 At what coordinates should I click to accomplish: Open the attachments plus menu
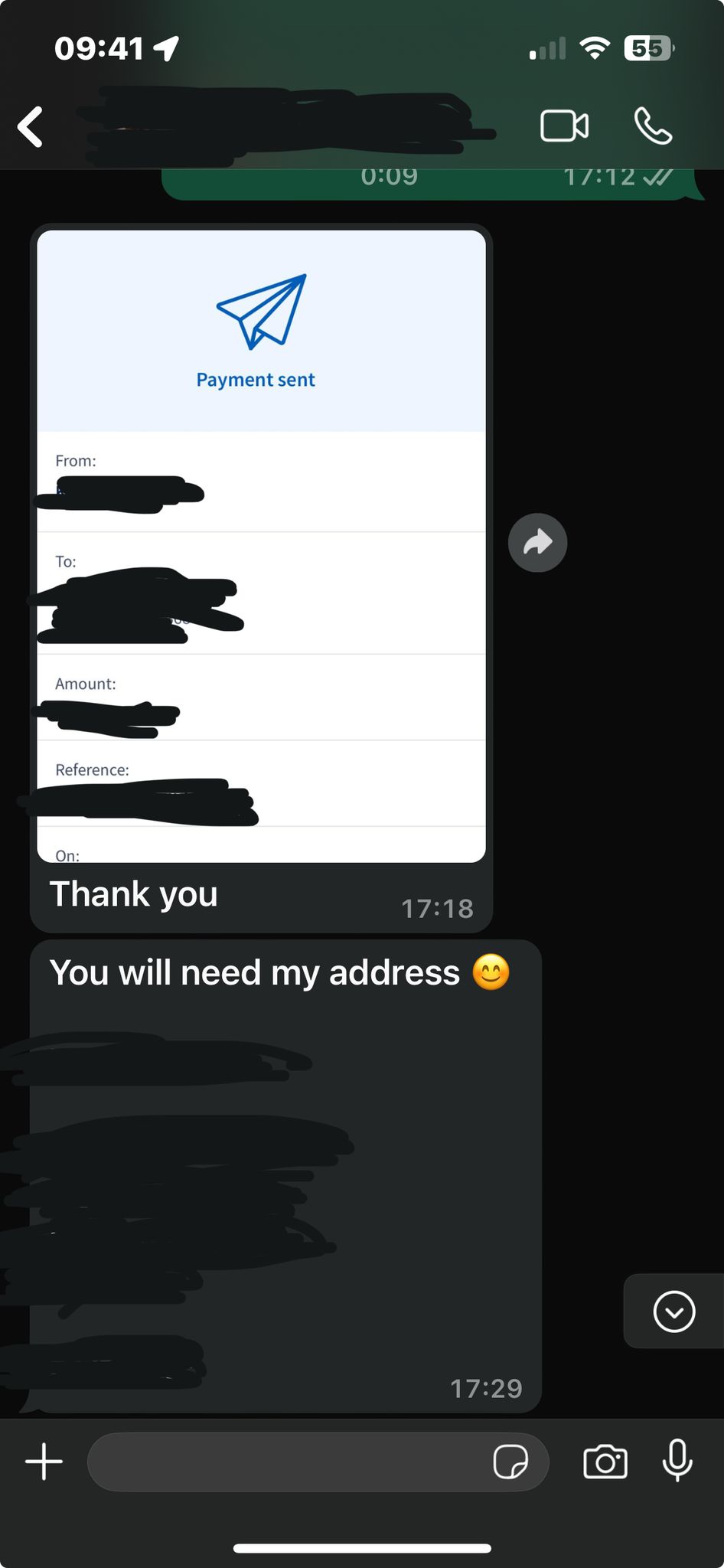(44, 1462)
